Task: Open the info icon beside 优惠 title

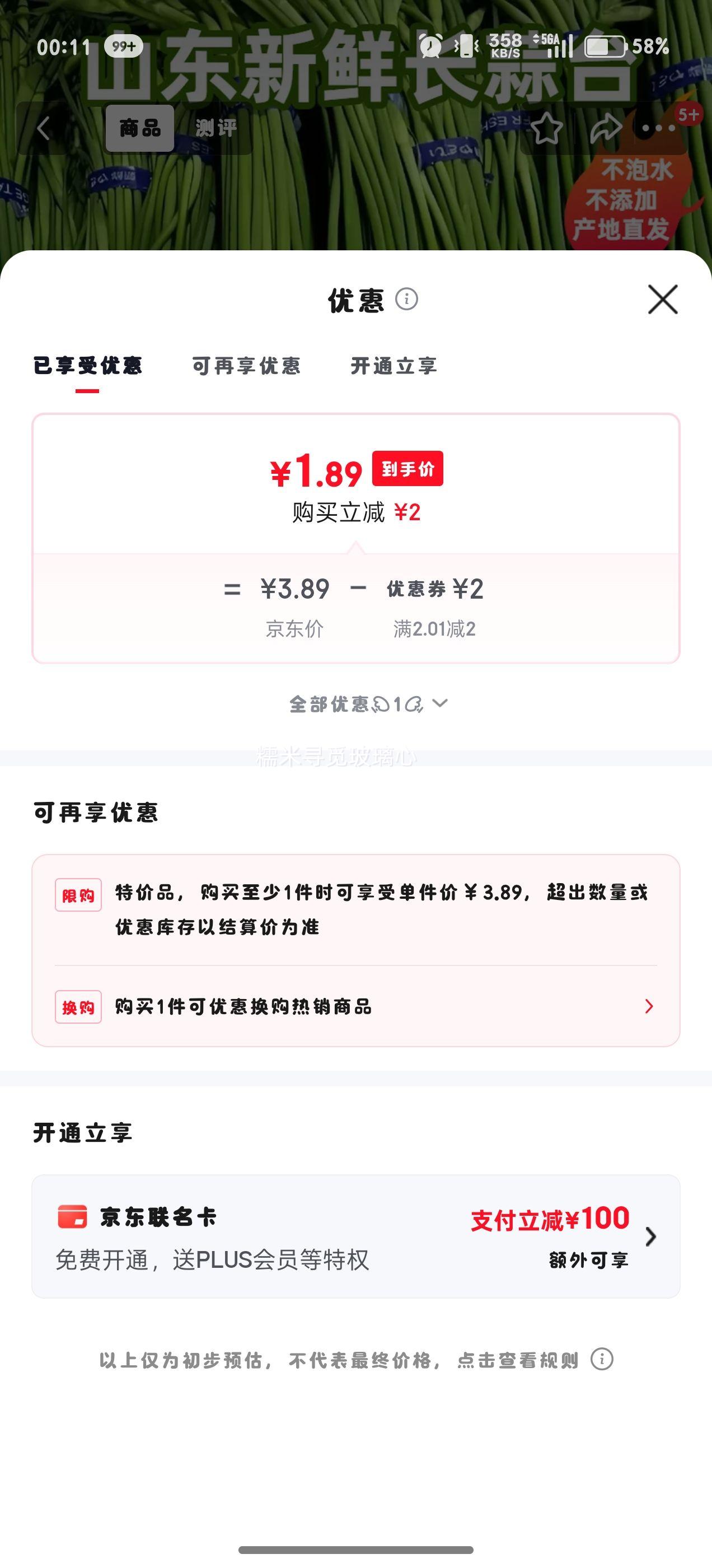Action: (406, 299)
